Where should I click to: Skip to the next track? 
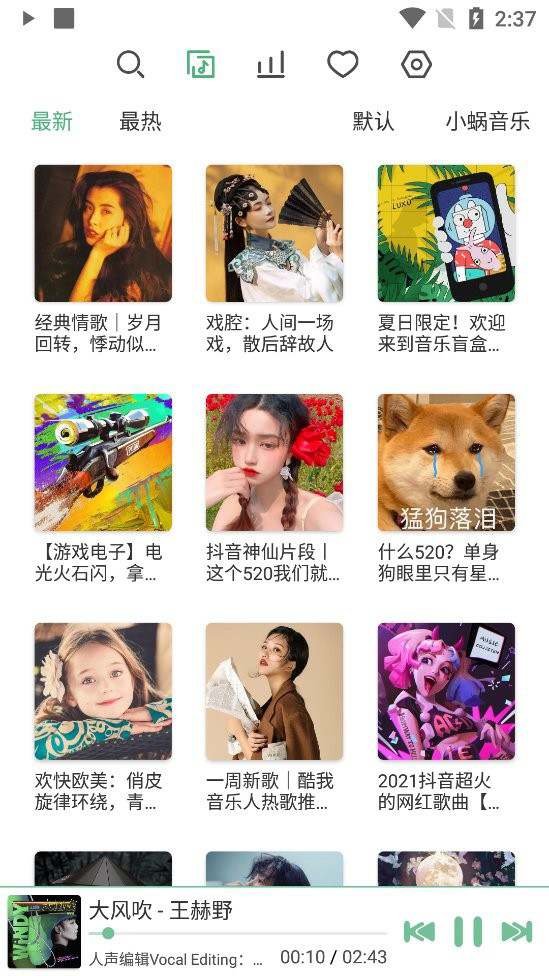click(x=517, y=932)
